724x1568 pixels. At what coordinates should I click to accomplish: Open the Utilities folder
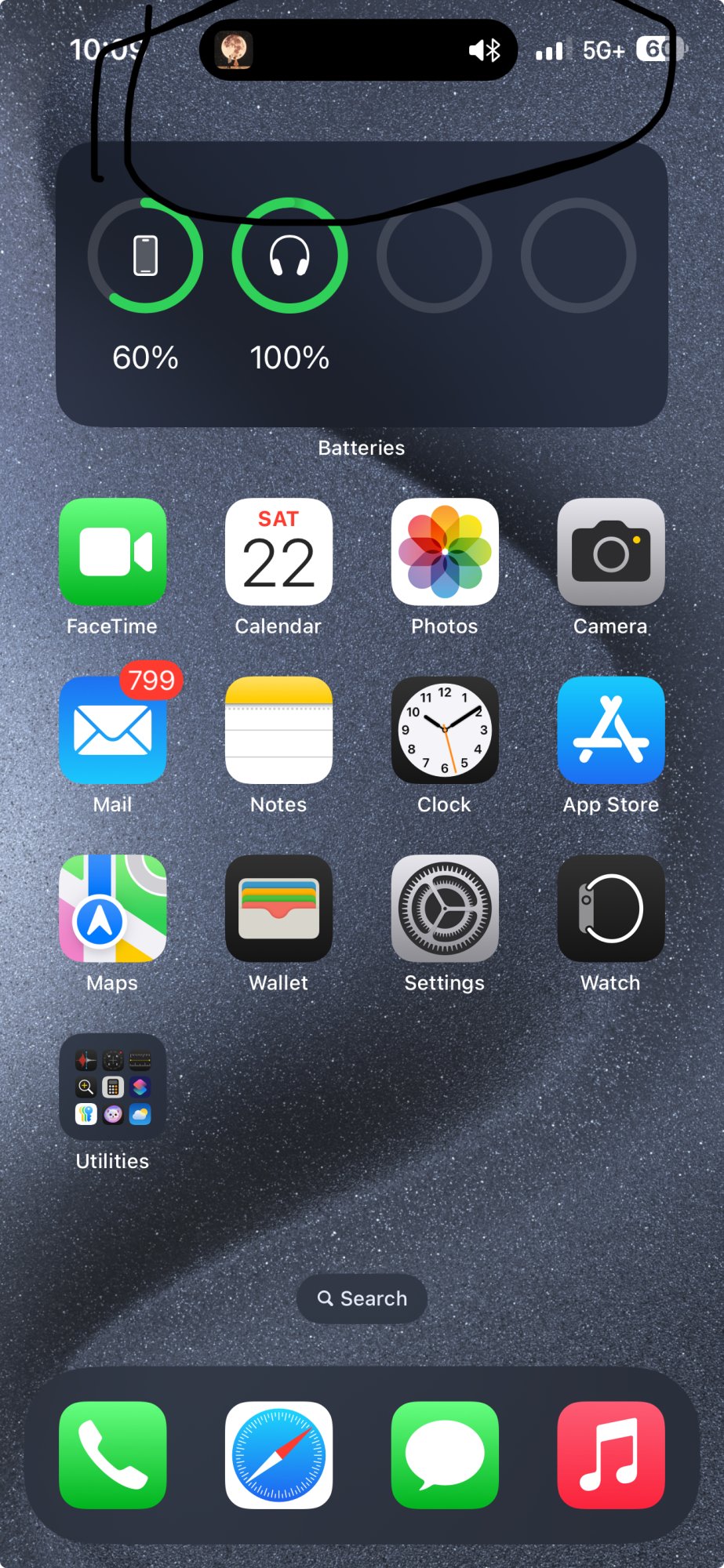tap(112, 1087)
